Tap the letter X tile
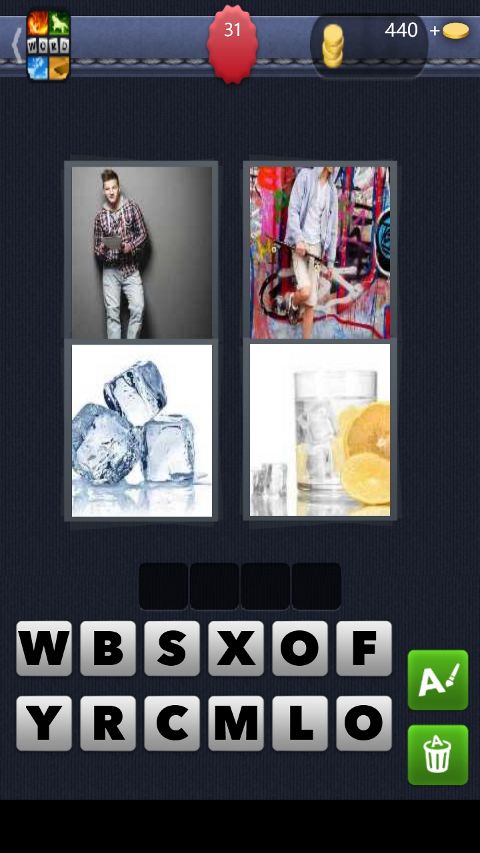 236,648
